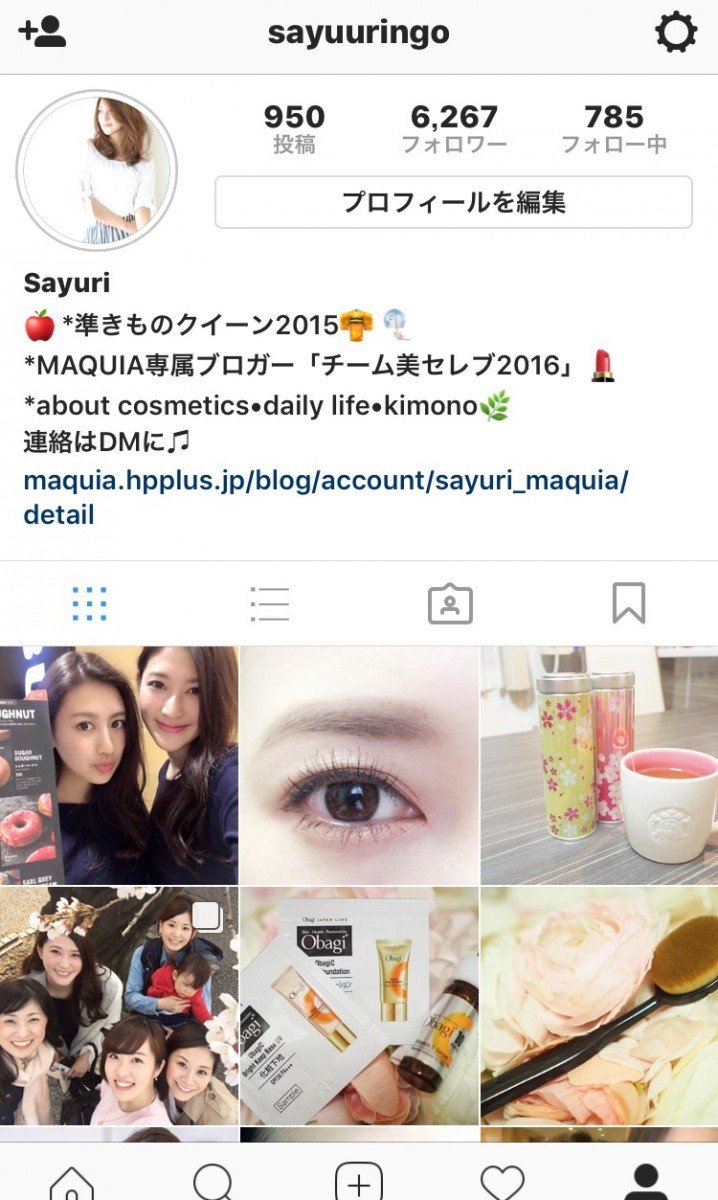View the 6,267 フォロワー list
718x1200 pixels.
pyautogui.click(x=453, y=129)
